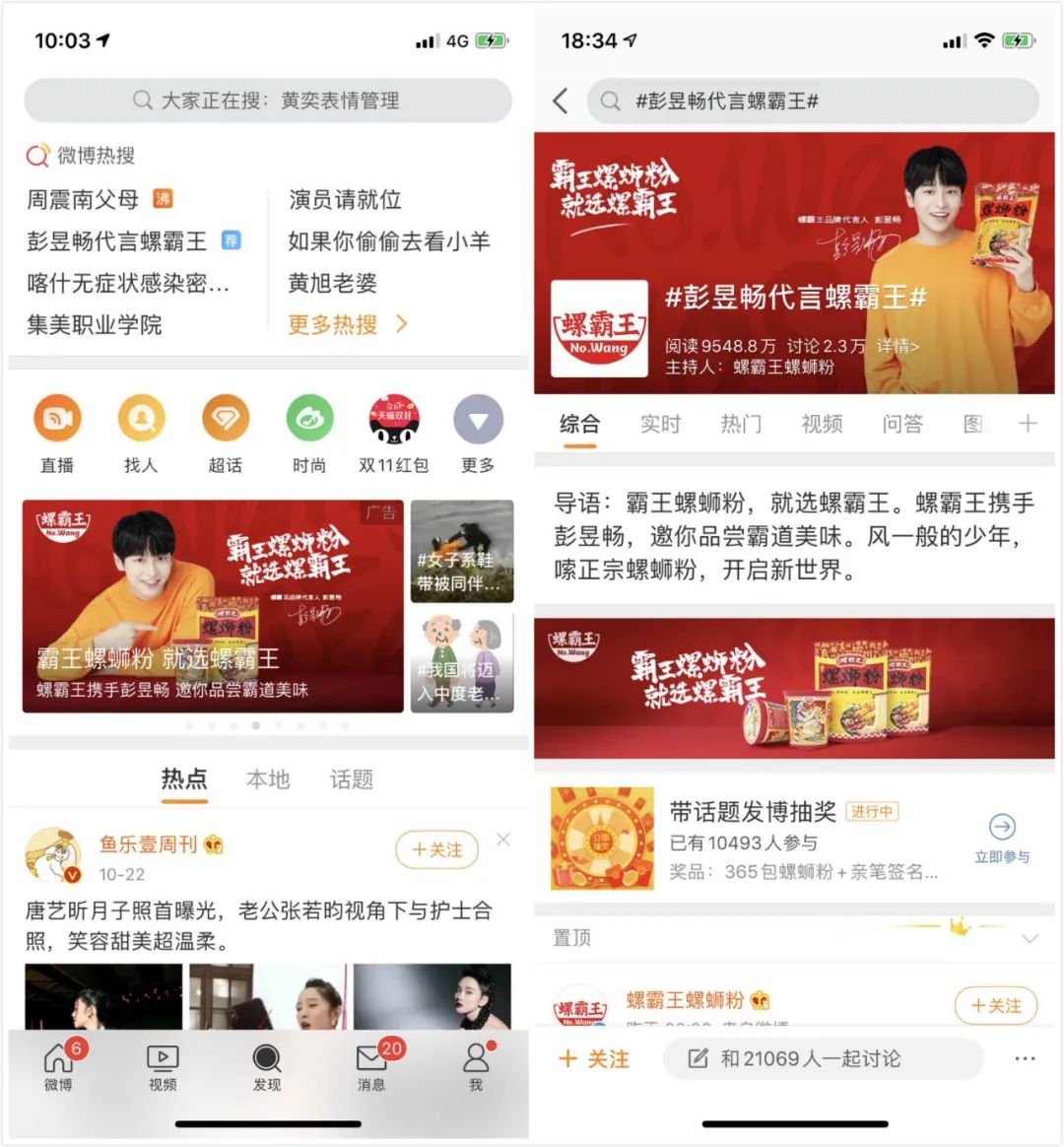Expand 更多 with the down arrow
Image resolution: width=1064 pixels, height=1147 pixels.
[x=478, y=420]
